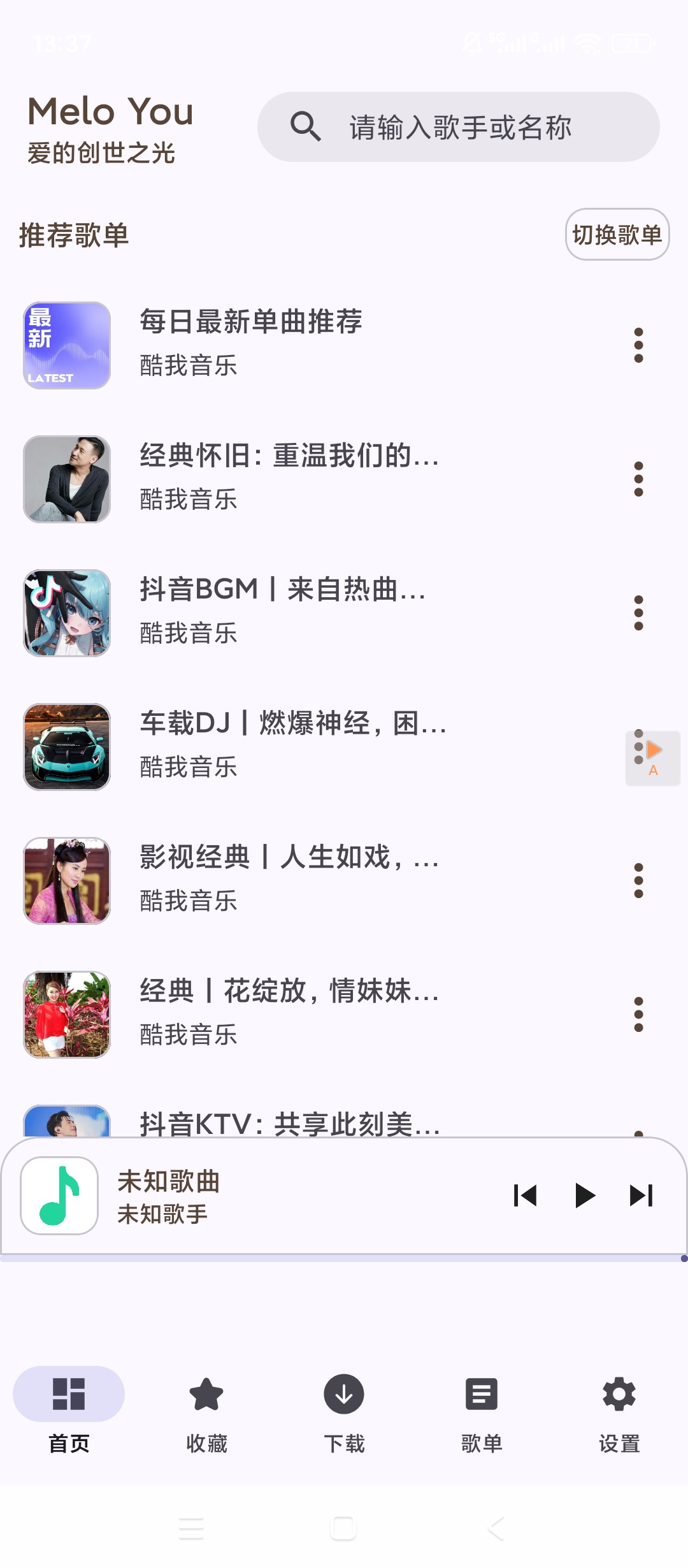
Task: Select the 收藏 favorites star icon
Action: (x=206, y=1395)
